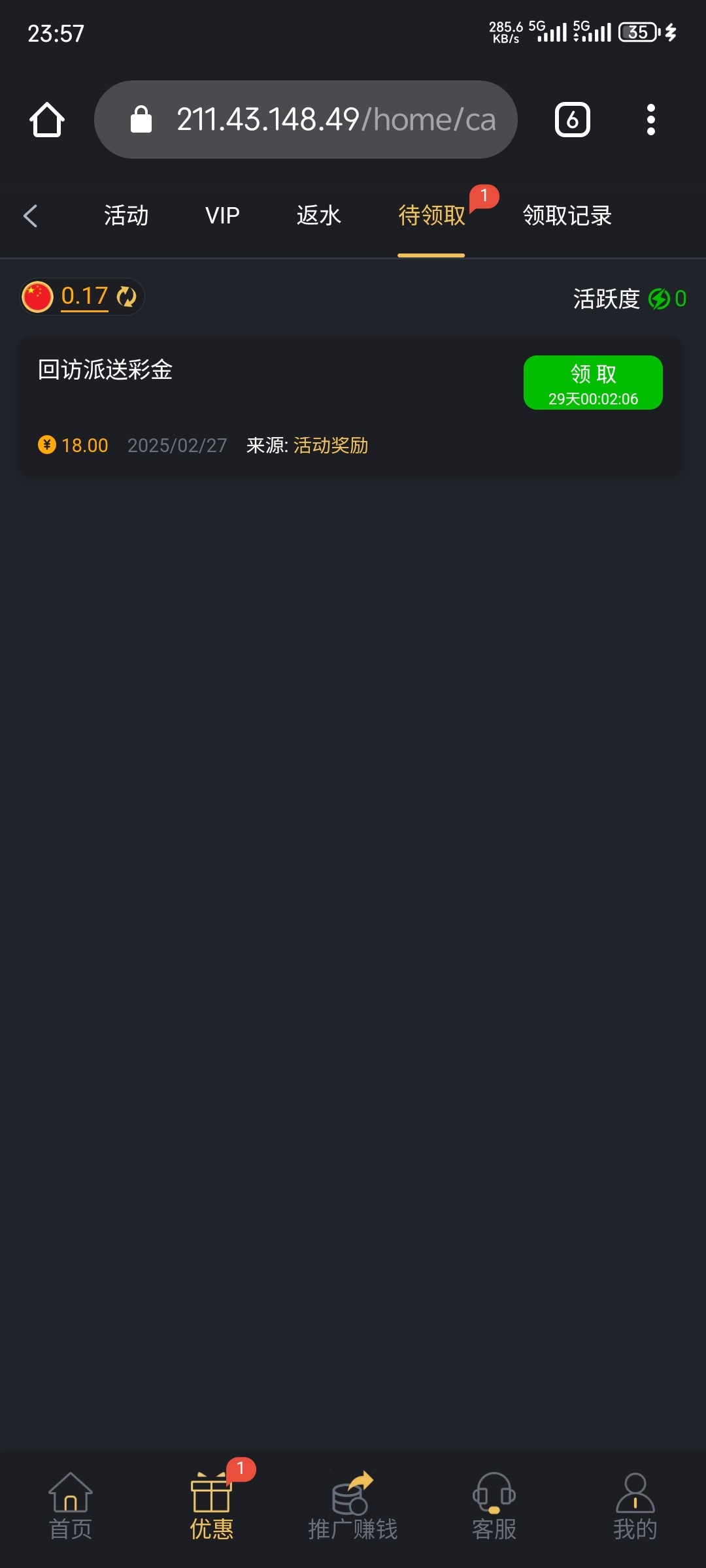
Task: Open 优惠 in the bottom navigation
Action: 211,1505
